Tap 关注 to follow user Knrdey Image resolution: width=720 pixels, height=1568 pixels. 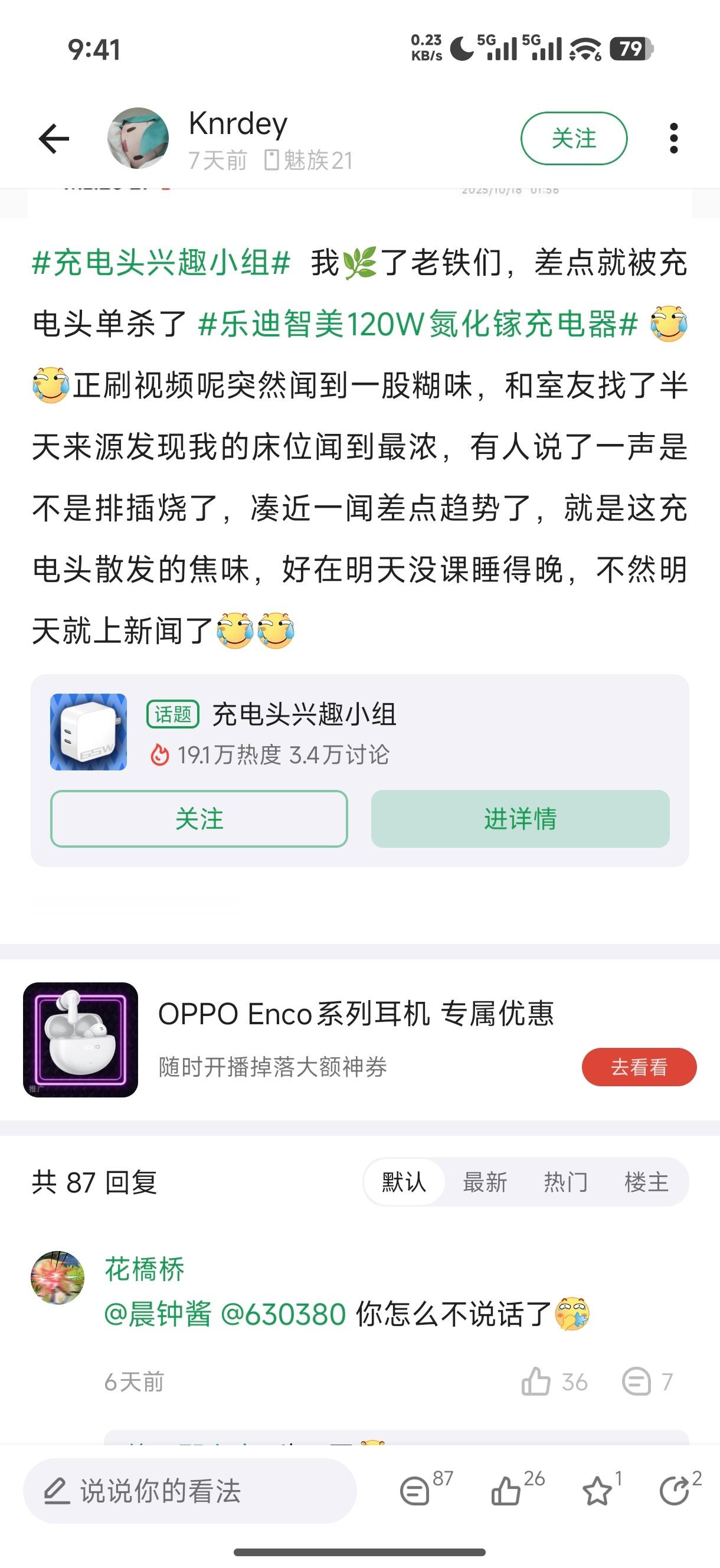575,138
